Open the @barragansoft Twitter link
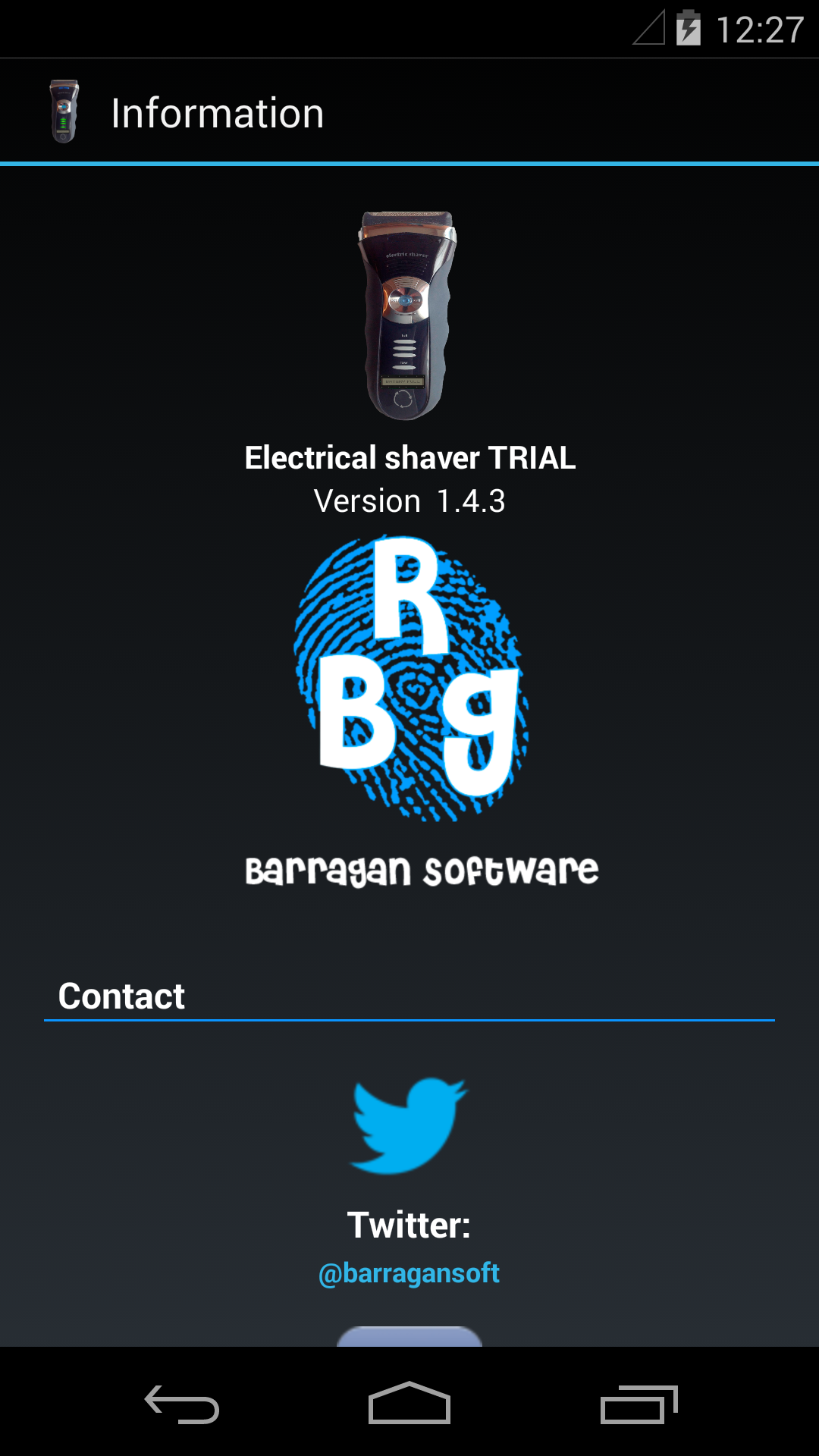819x1456 pixels. point(409,1273)
